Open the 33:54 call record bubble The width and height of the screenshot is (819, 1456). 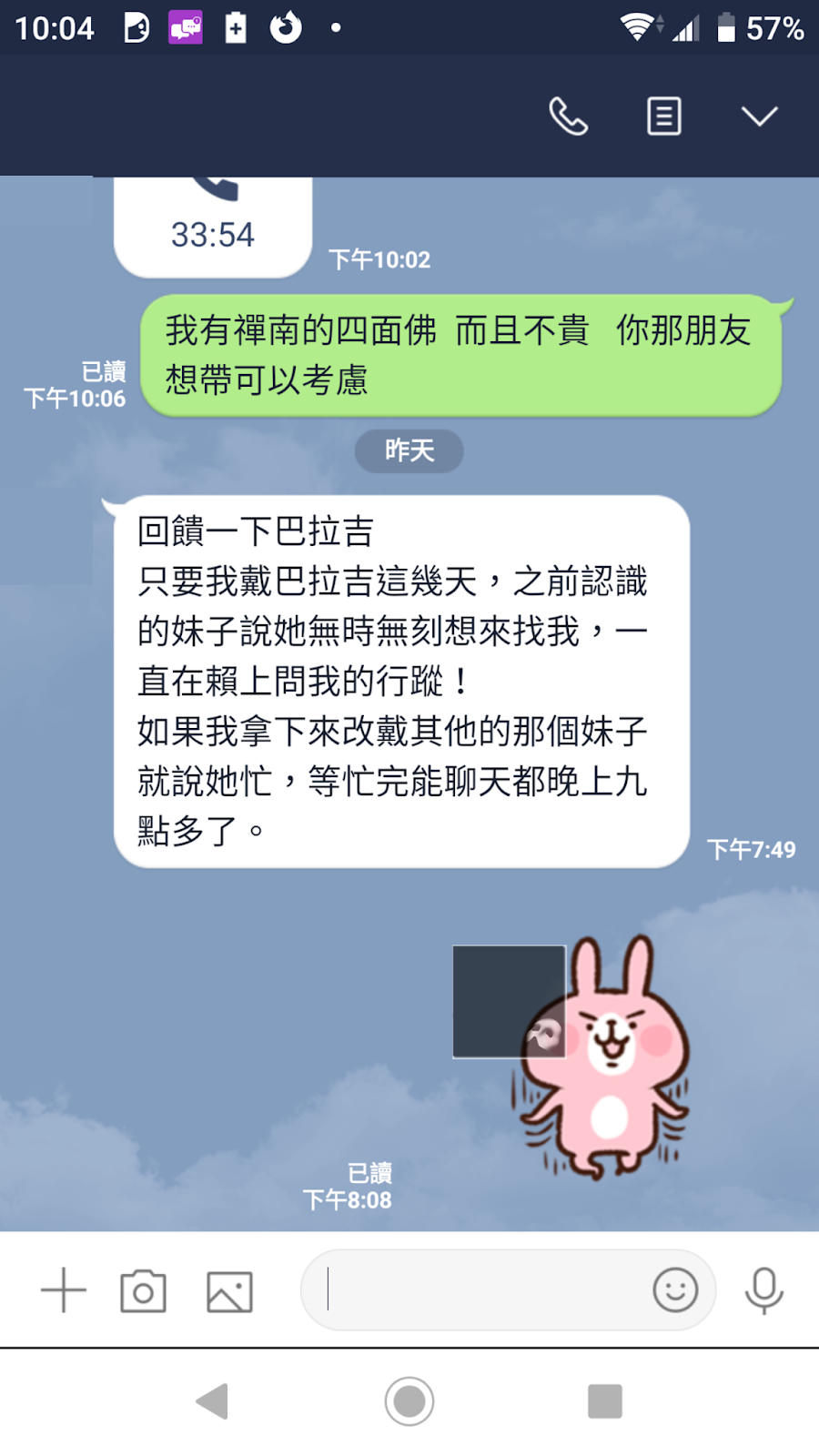pyautogui.click(x=213, y=227)
